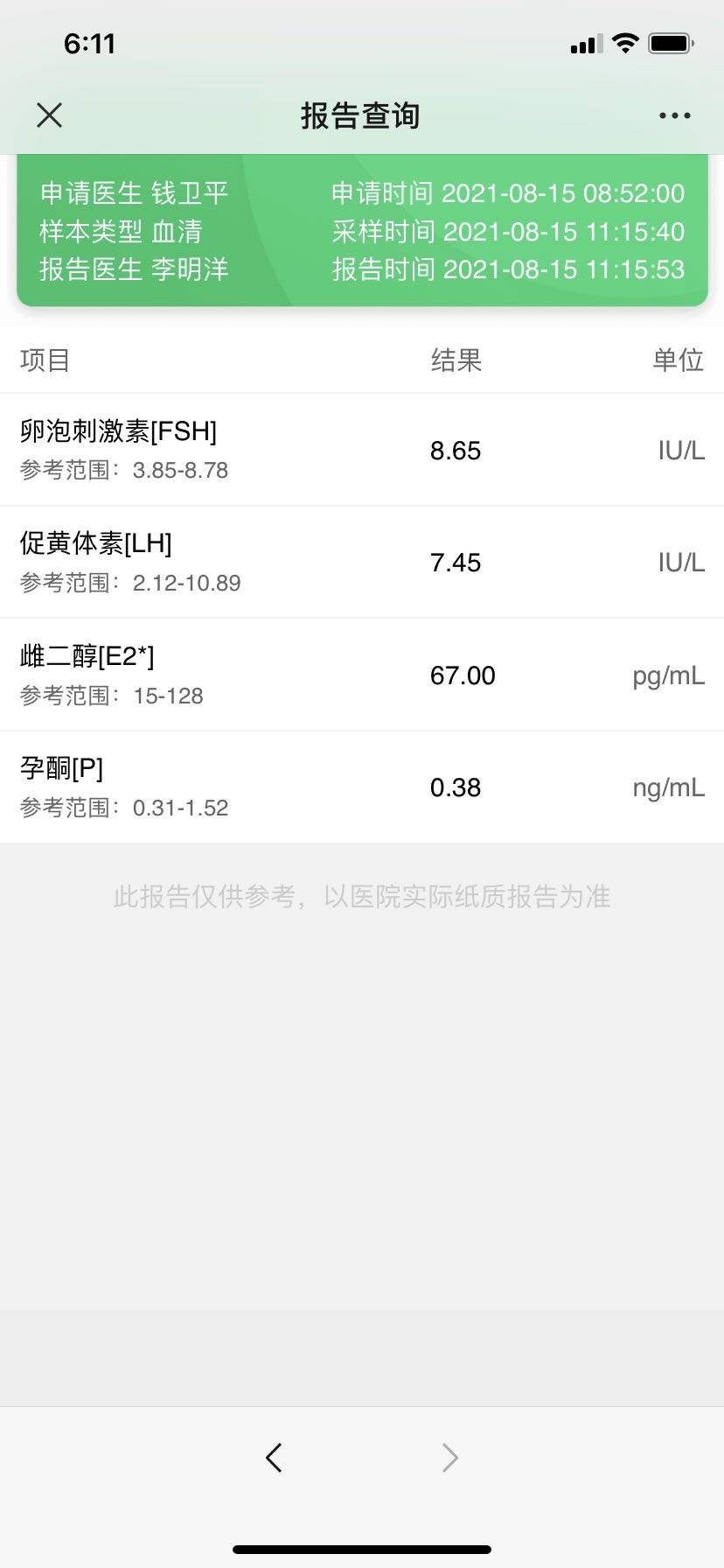Close the 报告查询 report page

click(49, 115)
